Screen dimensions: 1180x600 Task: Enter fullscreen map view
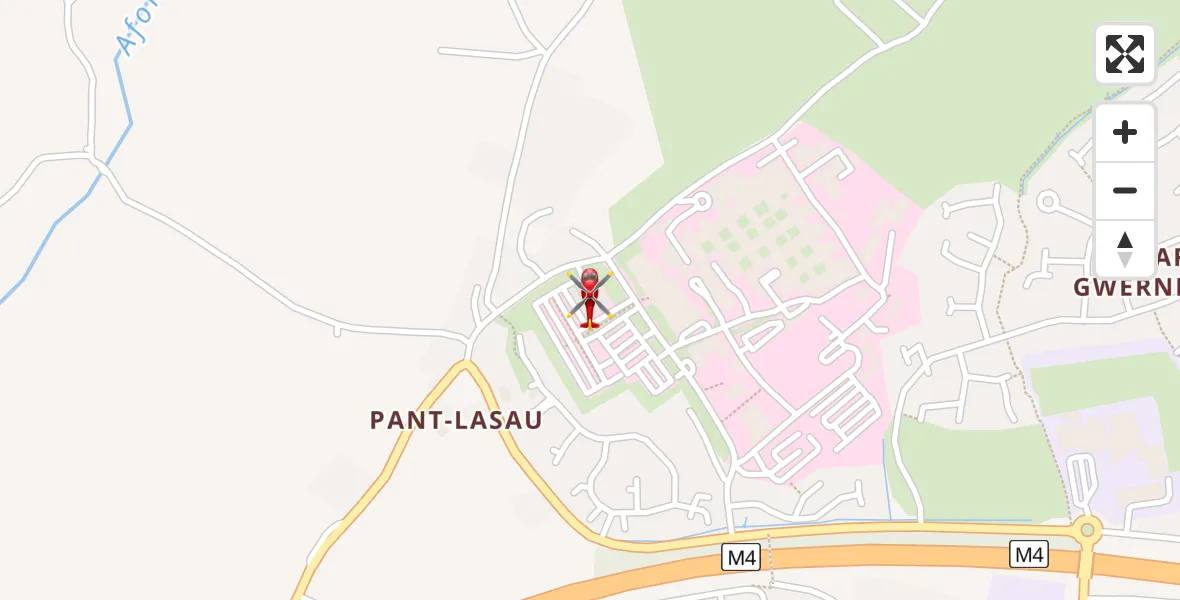1125,54
